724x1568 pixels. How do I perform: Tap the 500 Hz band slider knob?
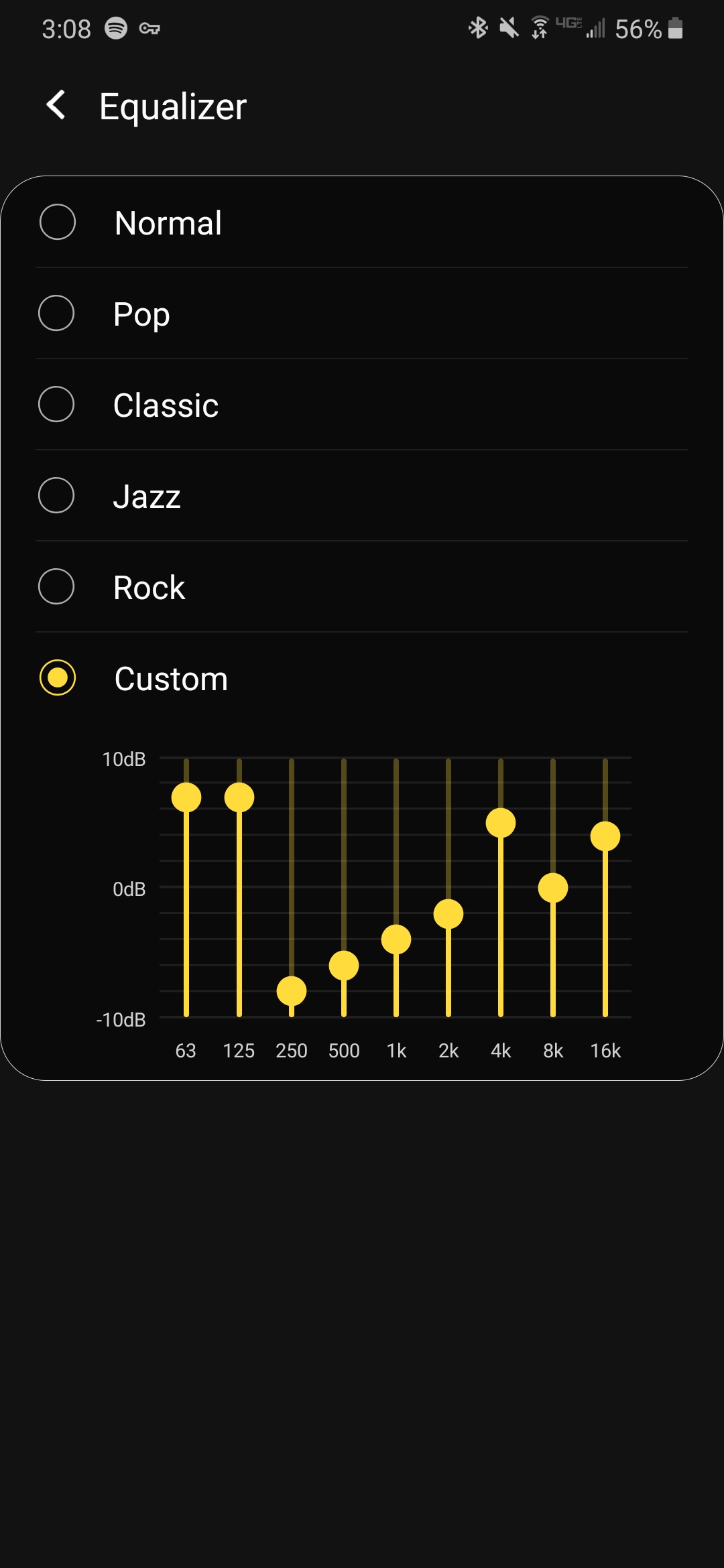pyautogui.click(x=344, y=966)
